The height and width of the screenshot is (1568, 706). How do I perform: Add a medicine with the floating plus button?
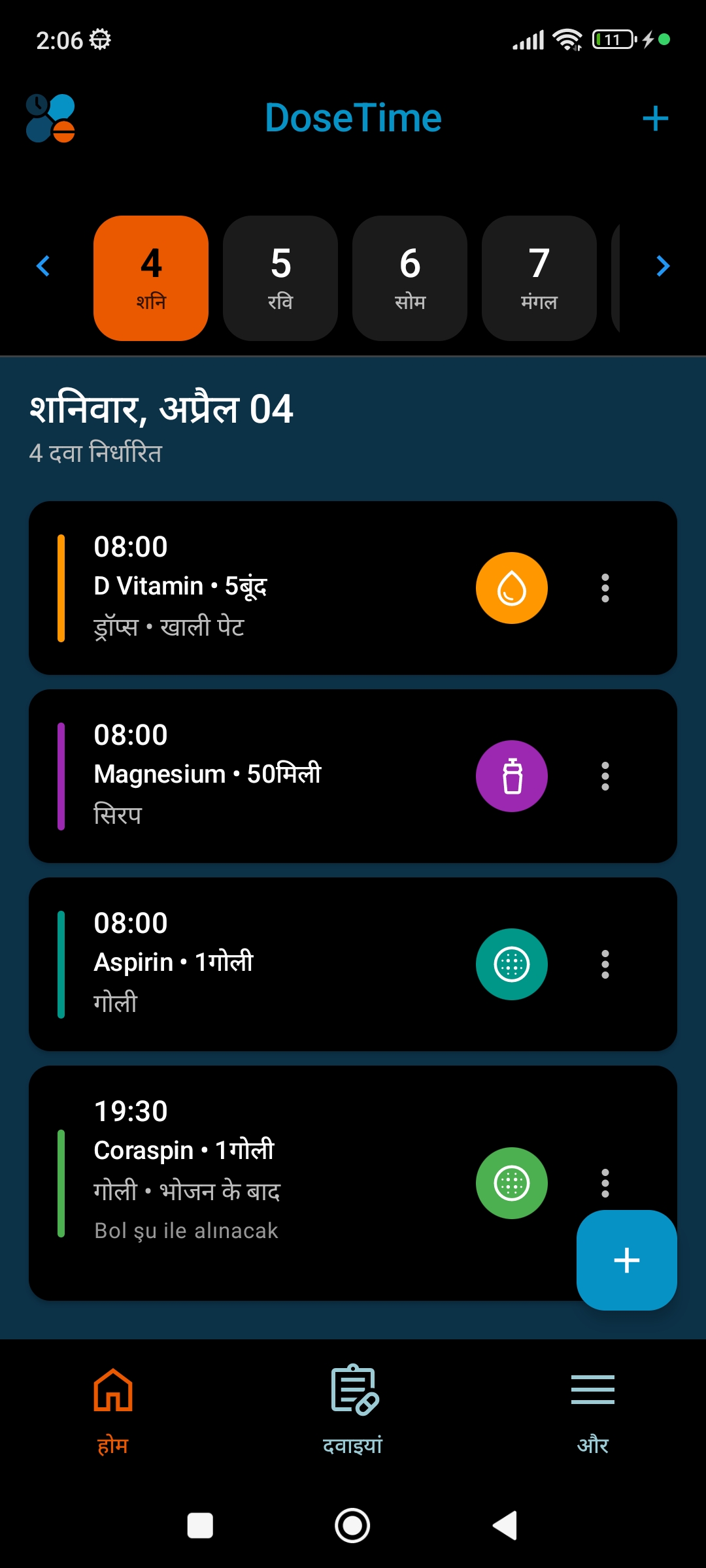pyautogui.click(x=626, y=1260)
